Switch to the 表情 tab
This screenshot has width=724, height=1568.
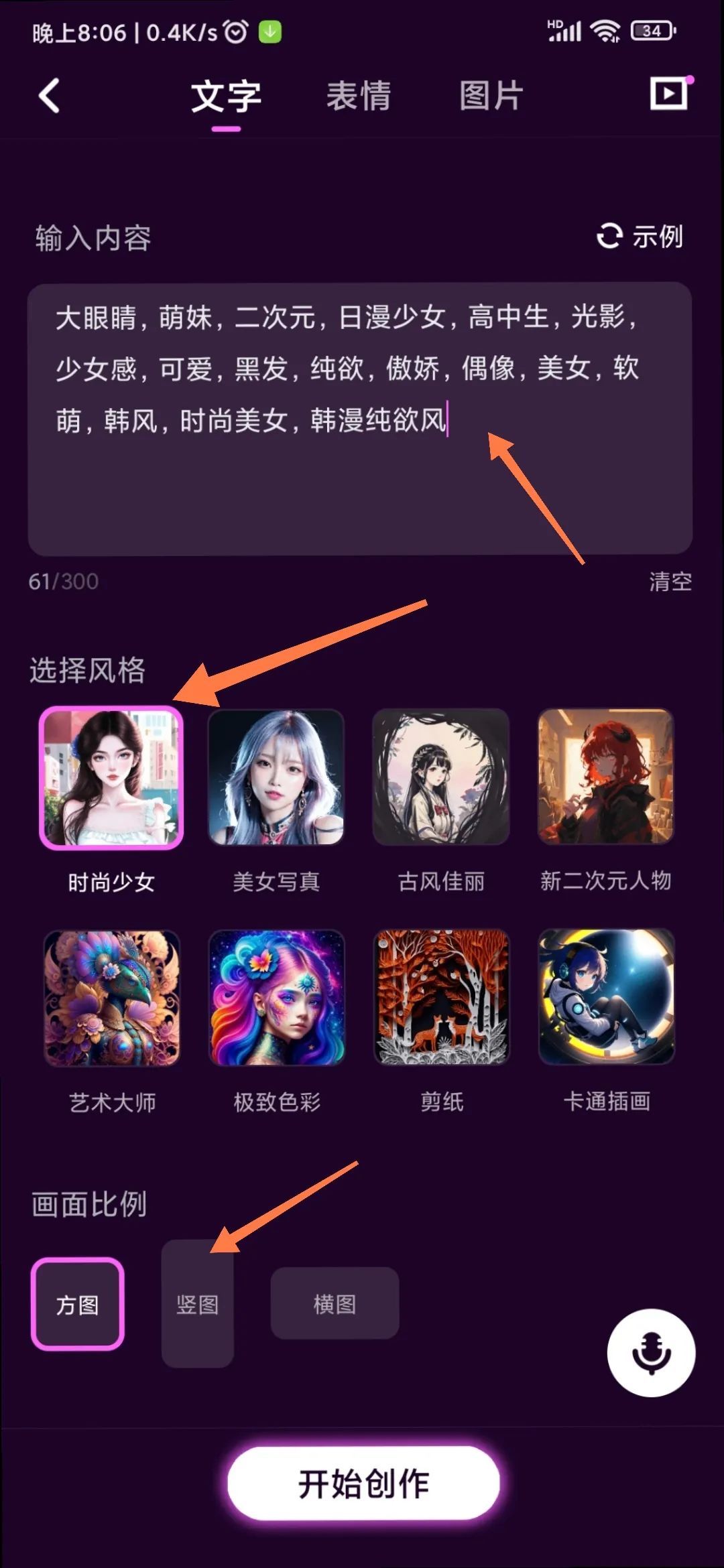[359, 96]
